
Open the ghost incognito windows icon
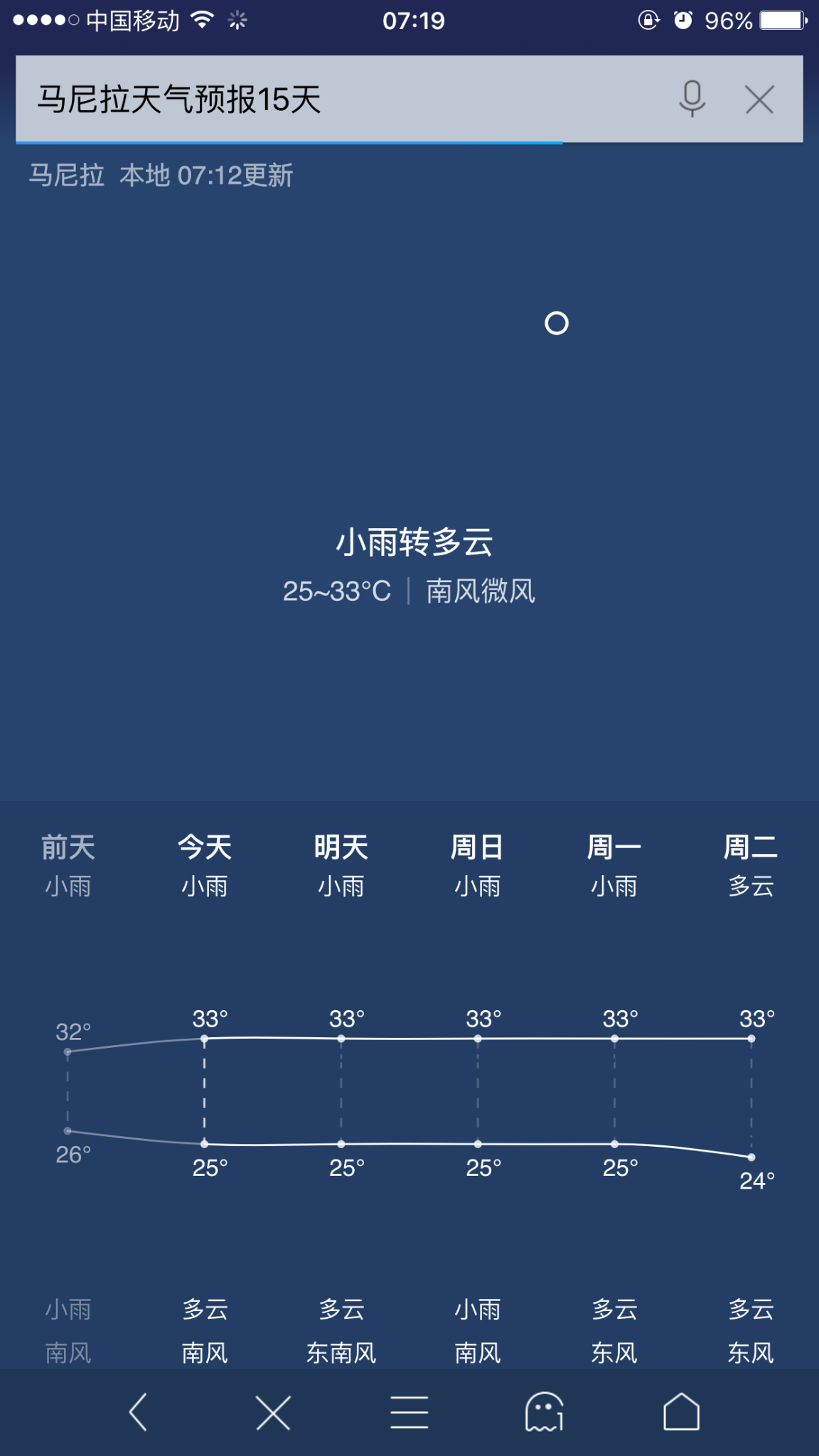coord(545,1412)
